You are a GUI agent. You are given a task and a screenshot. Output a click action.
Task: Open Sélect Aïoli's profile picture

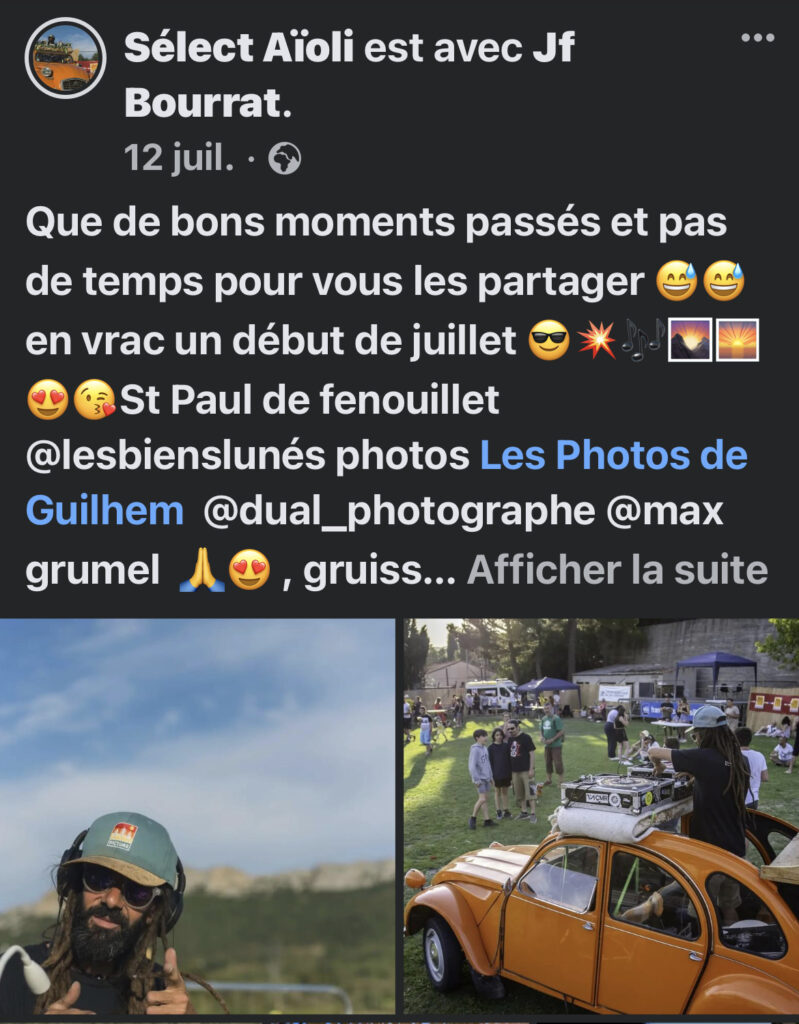(x=65, y=58)
